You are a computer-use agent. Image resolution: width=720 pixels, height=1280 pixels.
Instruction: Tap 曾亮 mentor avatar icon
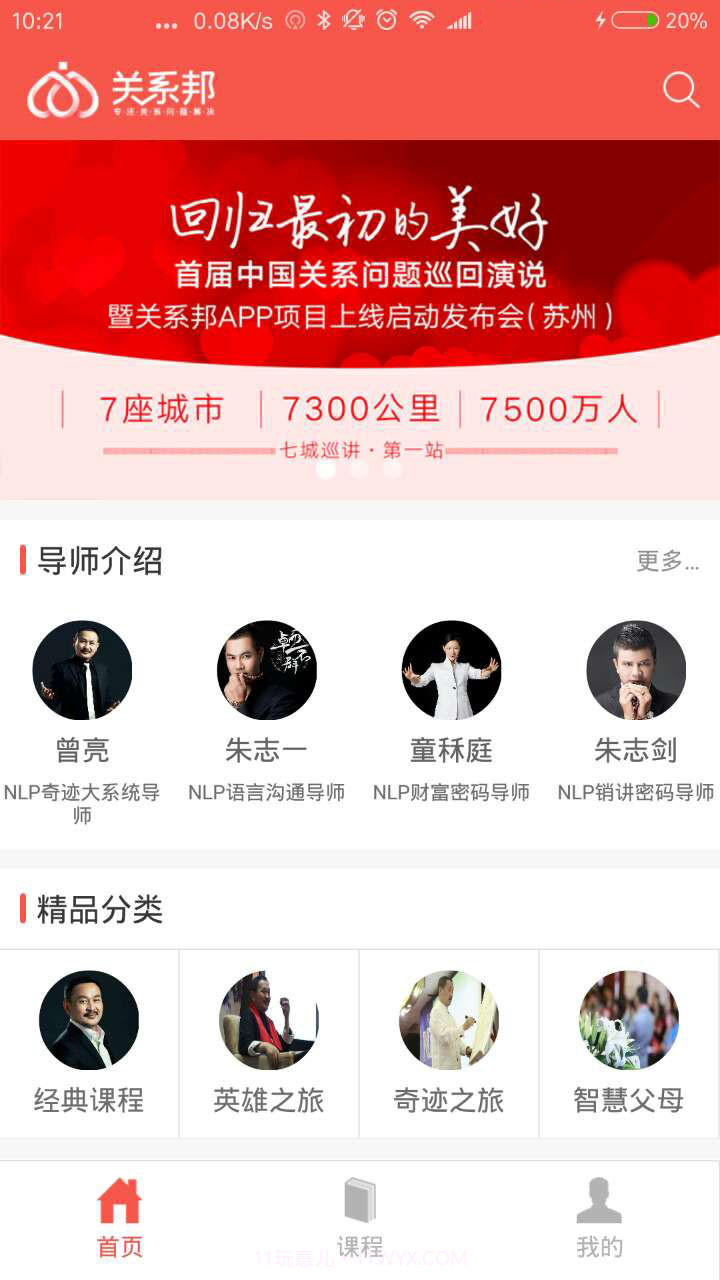pos(83,670)
